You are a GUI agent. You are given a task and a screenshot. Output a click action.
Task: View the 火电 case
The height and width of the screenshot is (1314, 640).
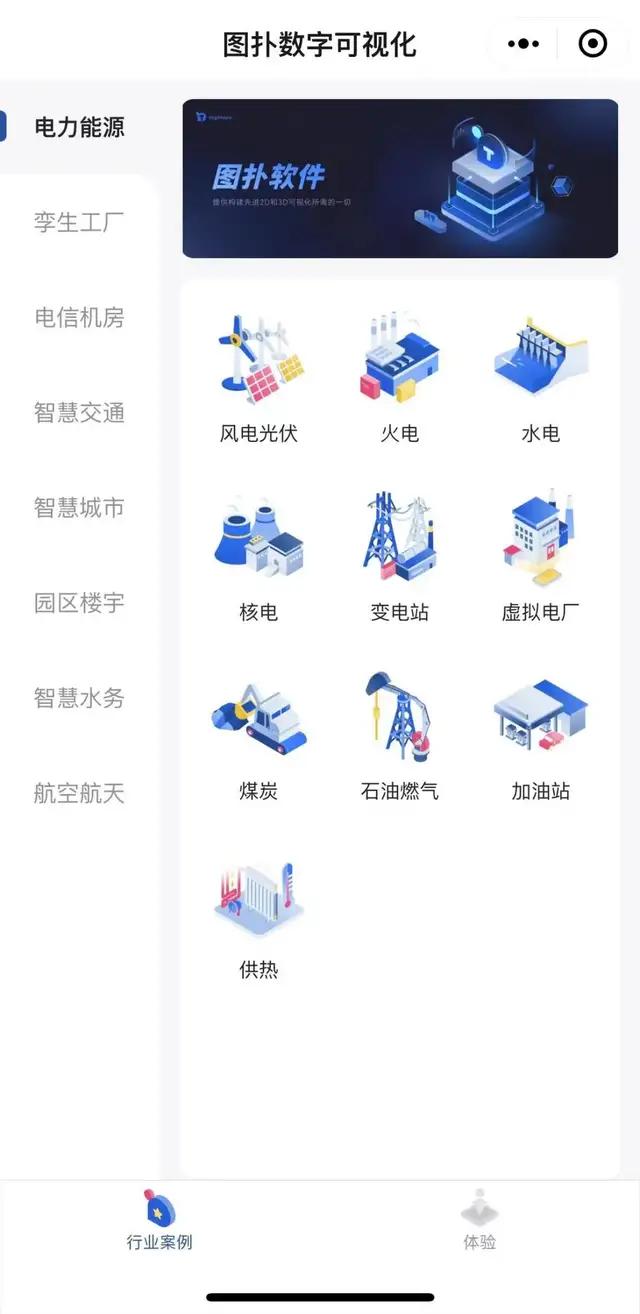click(400, 377)
